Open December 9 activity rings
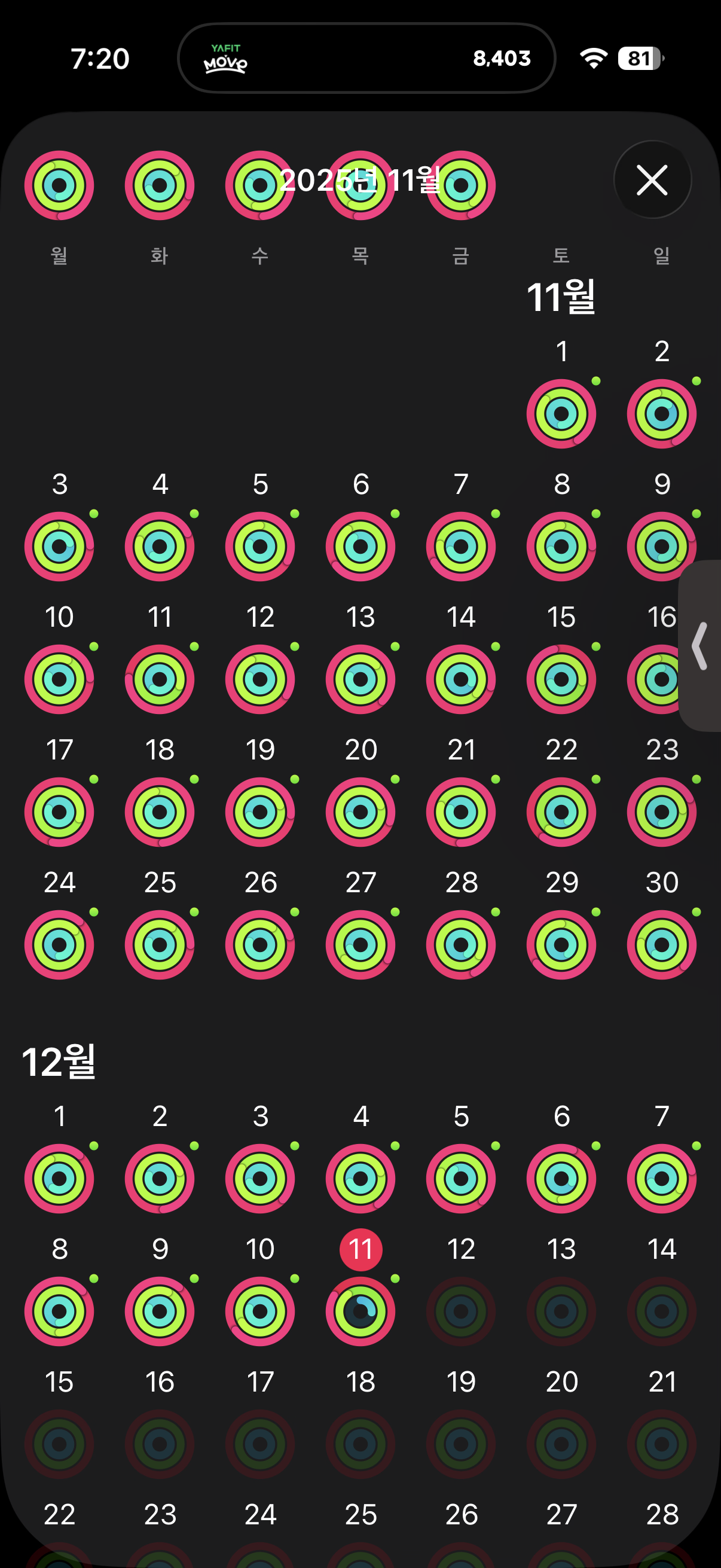This screenshot has width=721, height=1568. pyautogui.click(x=160, y=1310)
